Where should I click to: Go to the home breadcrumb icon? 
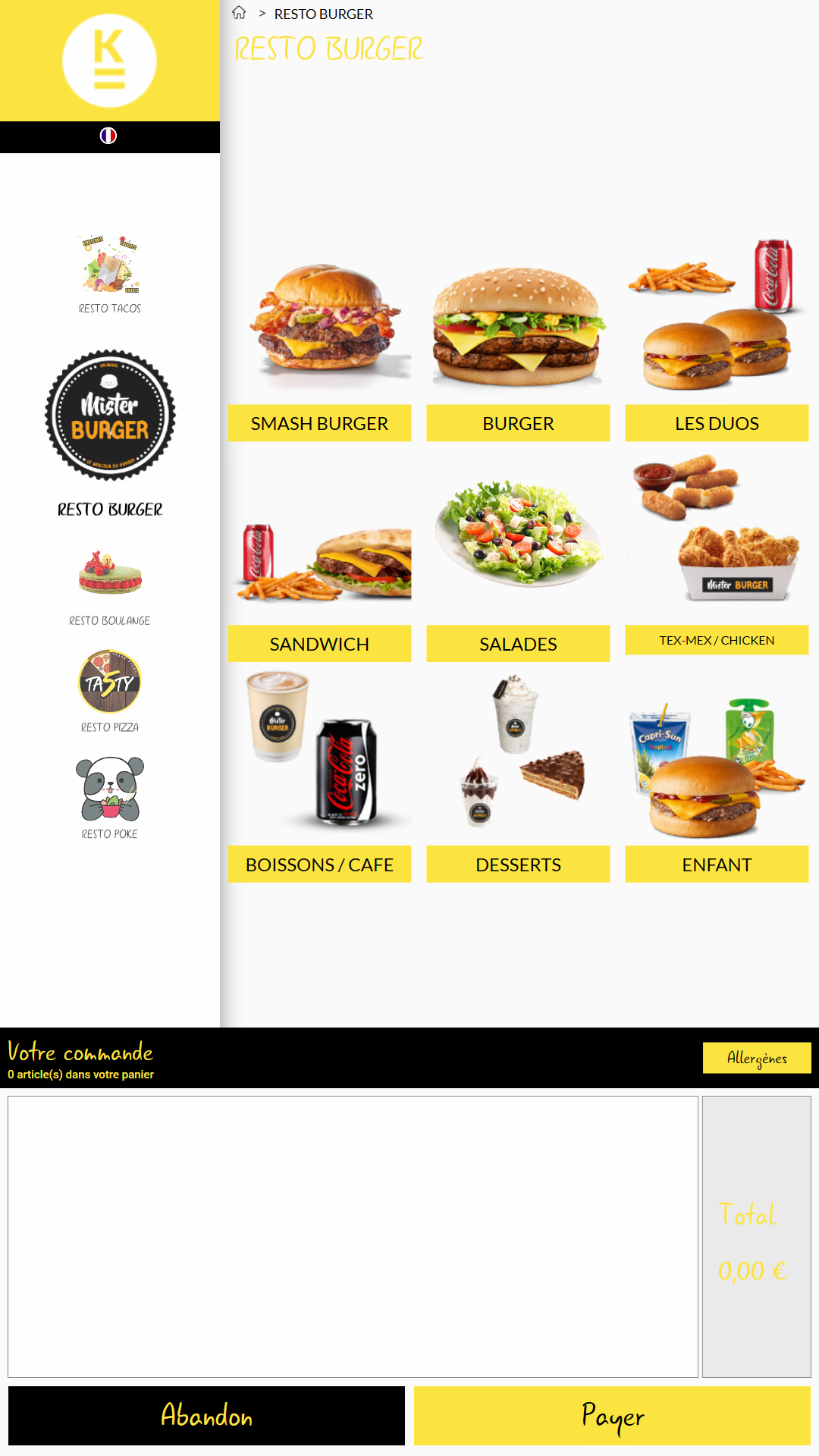[x=239, y=13]
